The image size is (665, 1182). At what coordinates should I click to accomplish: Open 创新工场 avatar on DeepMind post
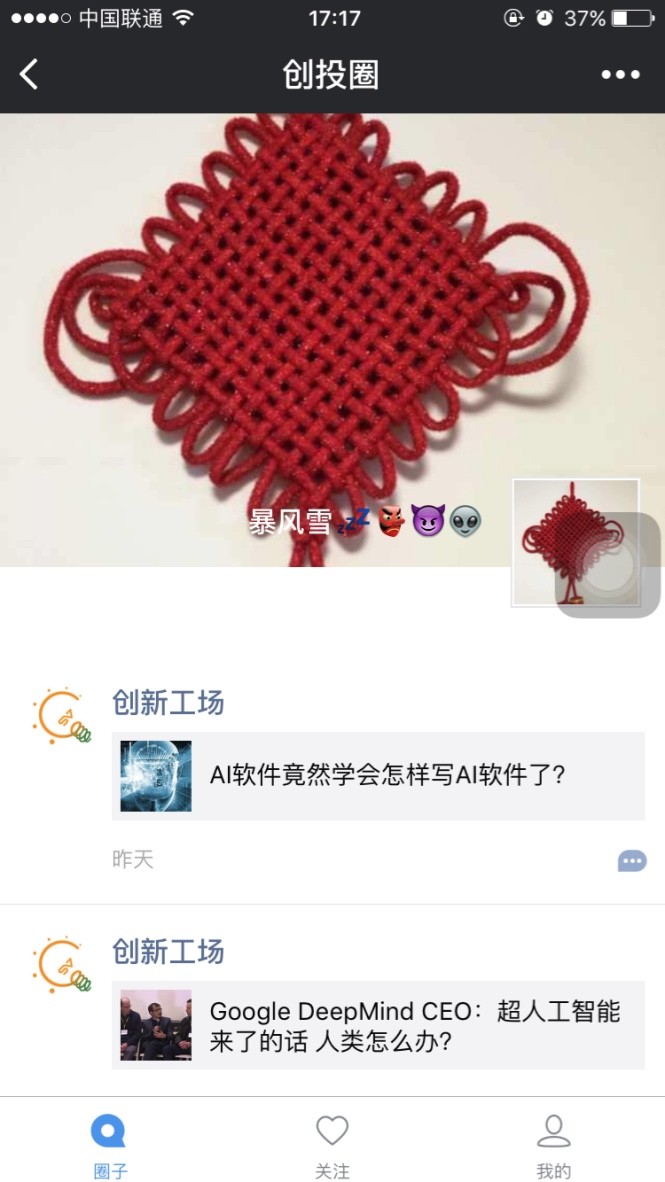[x=62, y=965]
